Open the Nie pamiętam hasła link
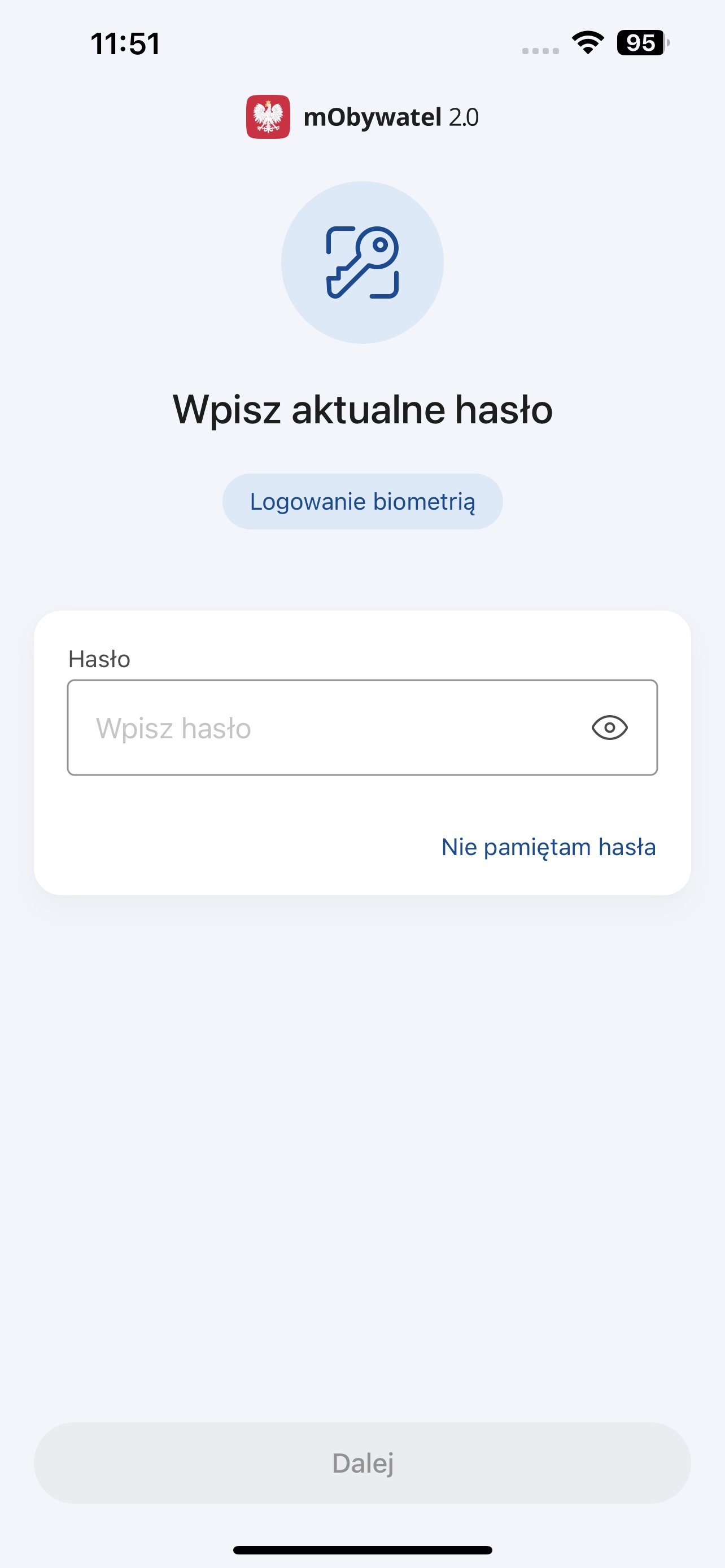The height and width of the screenshot is (1568, 725). coord(548,847)
